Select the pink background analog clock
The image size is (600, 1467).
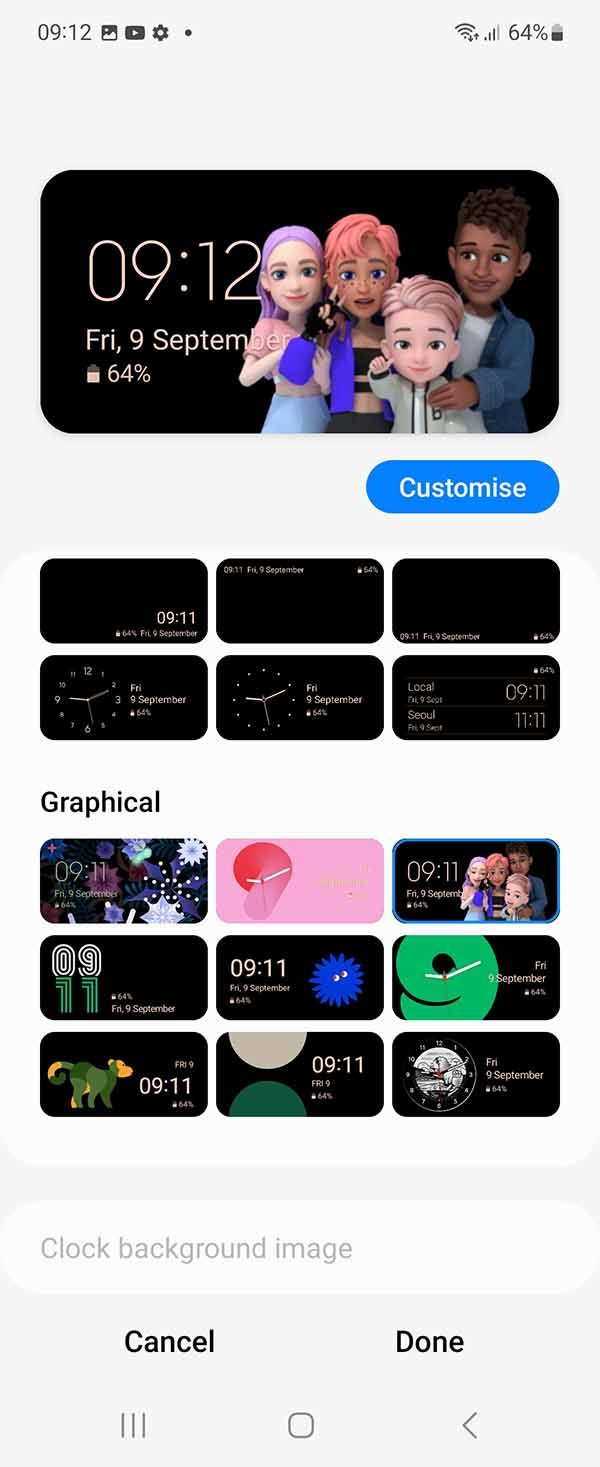300,880
